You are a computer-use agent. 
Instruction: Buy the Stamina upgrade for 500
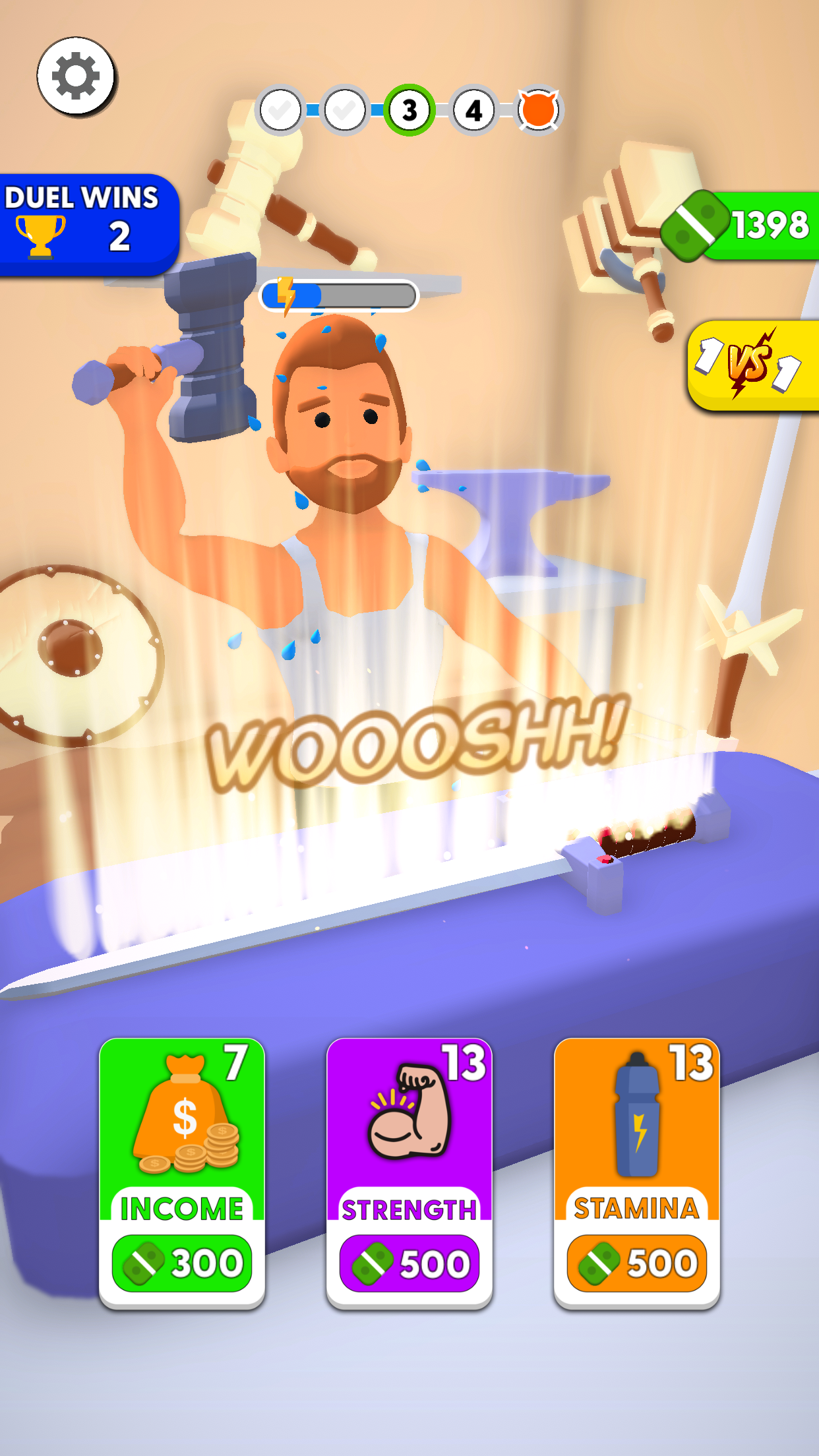point(635,1263)
